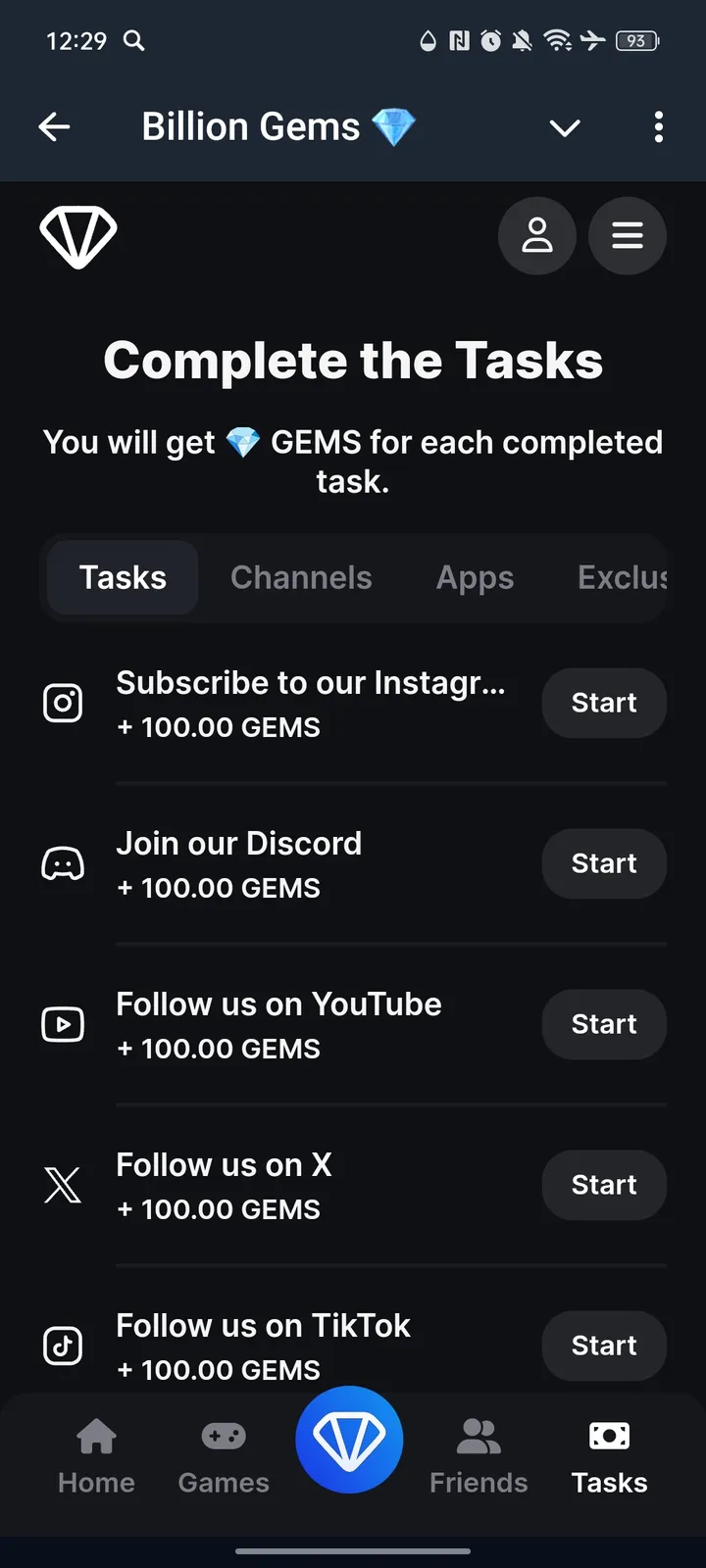Viewport: 706px width, 1568px height.
Task: Select the YouTube icon next to Follow us
Action: coord(63,1024)
